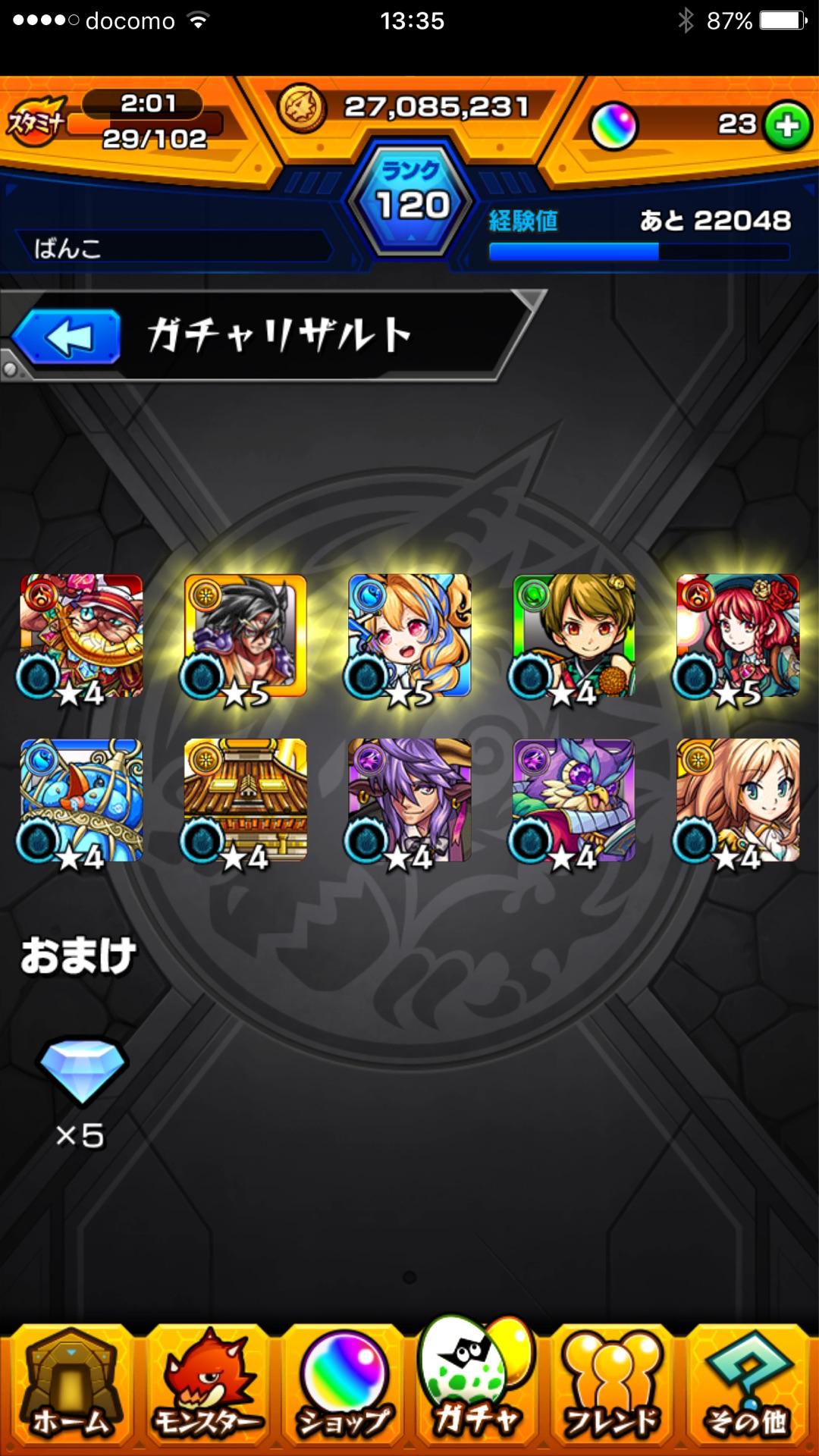Open the golden temple ★4 monster
This screenshot has width=819, height=1456.
[246, 800]
